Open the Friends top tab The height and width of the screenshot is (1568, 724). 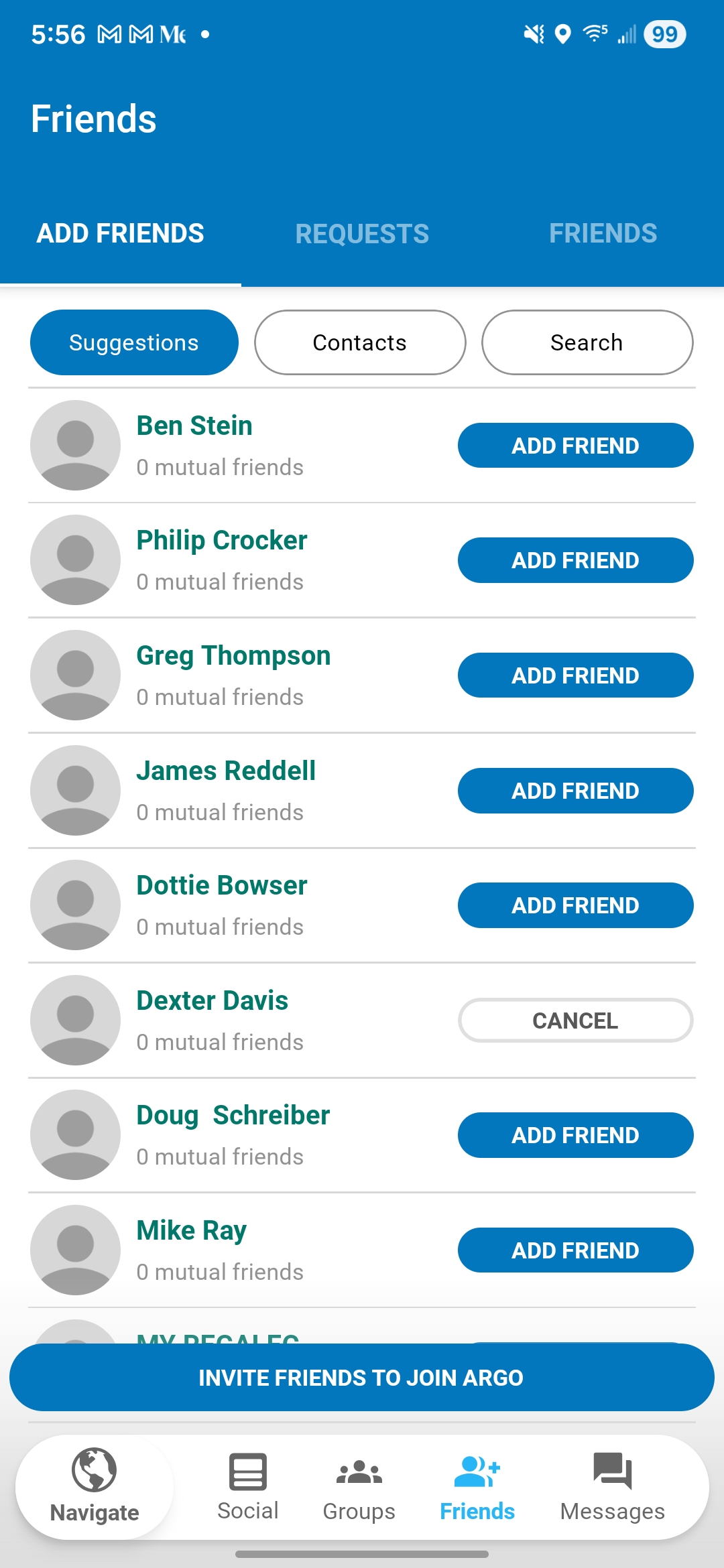[x=603, y=234]
